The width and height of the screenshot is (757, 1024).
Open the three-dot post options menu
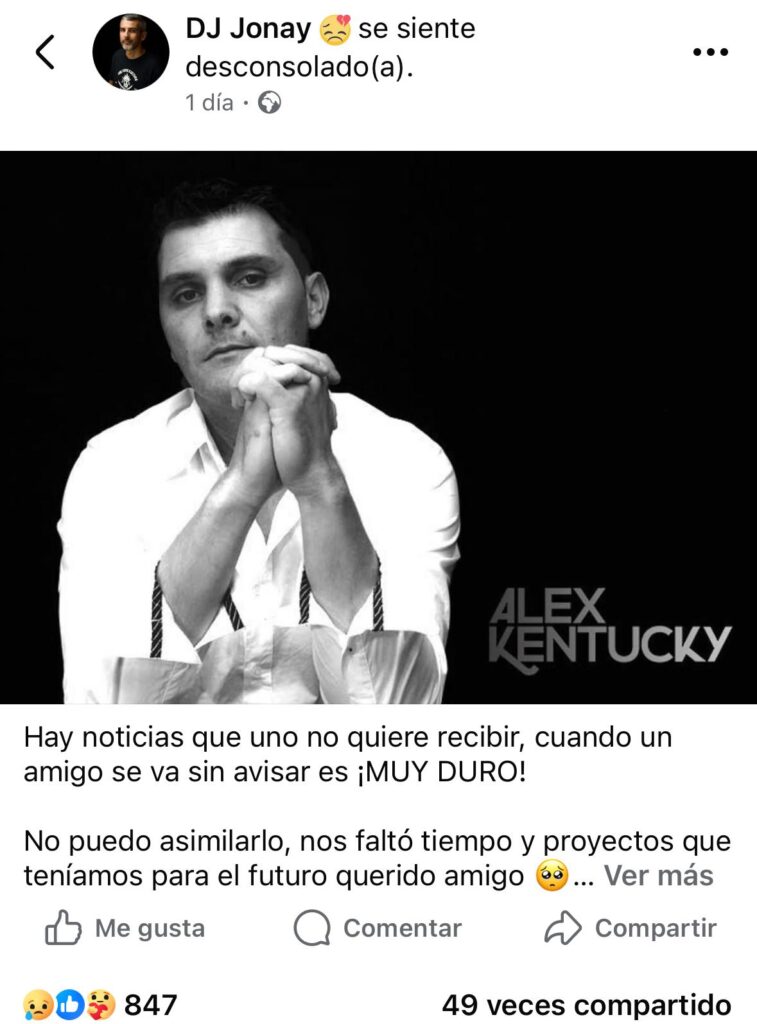click(x=710, y=52)
